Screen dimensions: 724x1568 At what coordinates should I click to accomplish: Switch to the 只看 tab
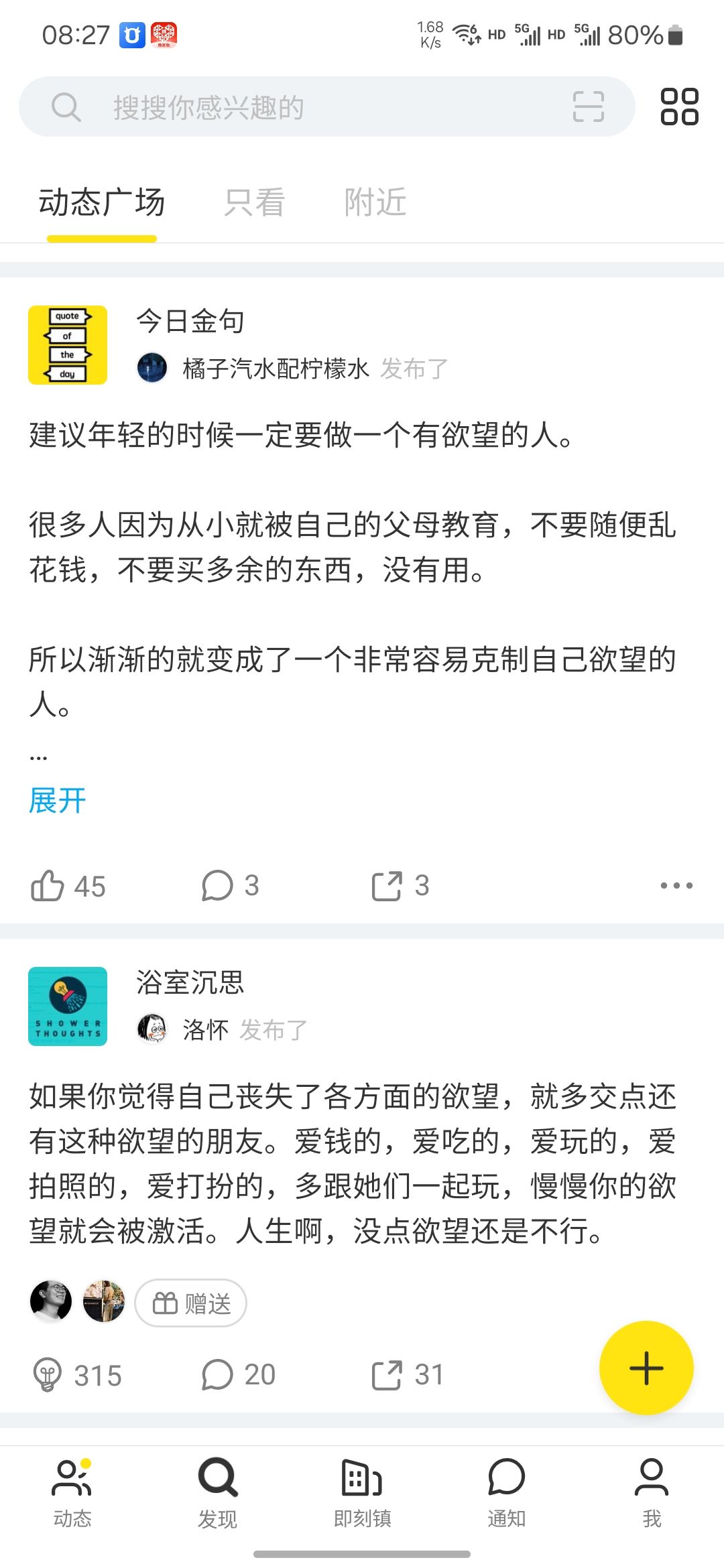[x=255, y=202]
